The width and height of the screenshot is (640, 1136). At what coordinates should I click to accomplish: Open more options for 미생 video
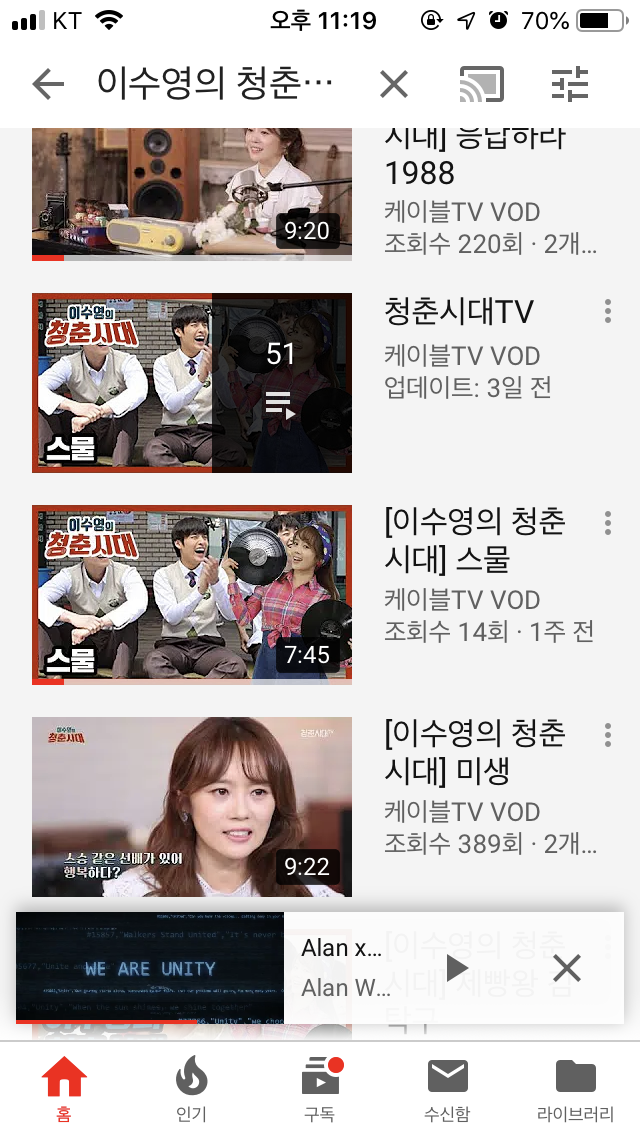tap(607, 736)
